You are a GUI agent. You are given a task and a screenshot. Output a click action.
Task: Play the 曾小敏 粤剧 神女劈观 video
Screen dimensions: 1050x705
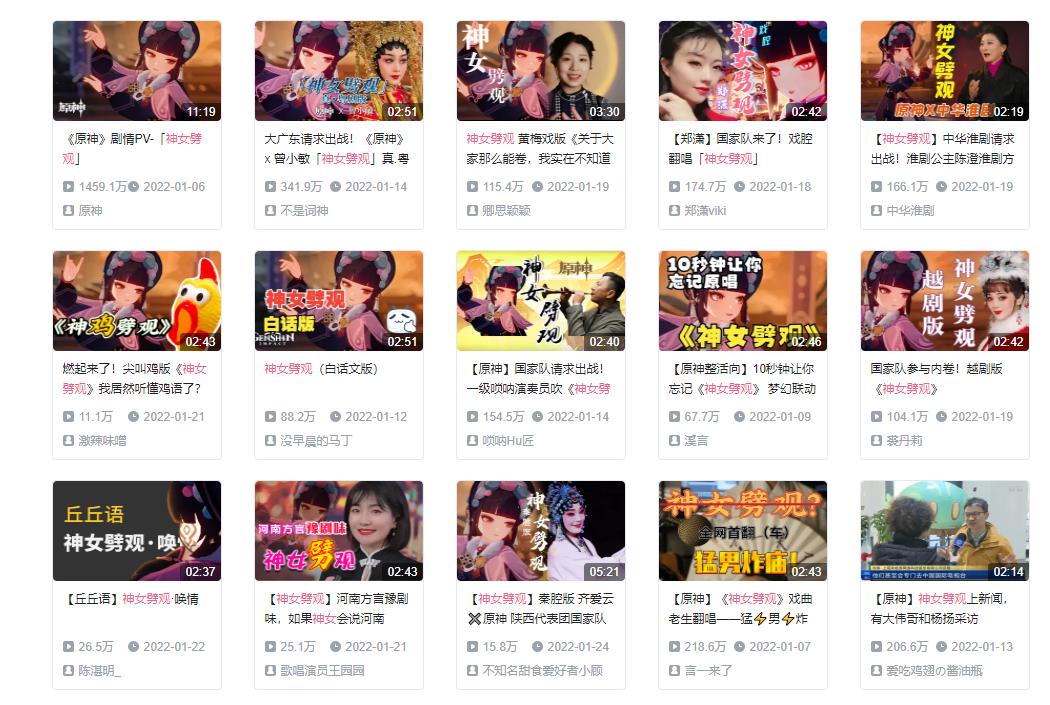point(338,71)
